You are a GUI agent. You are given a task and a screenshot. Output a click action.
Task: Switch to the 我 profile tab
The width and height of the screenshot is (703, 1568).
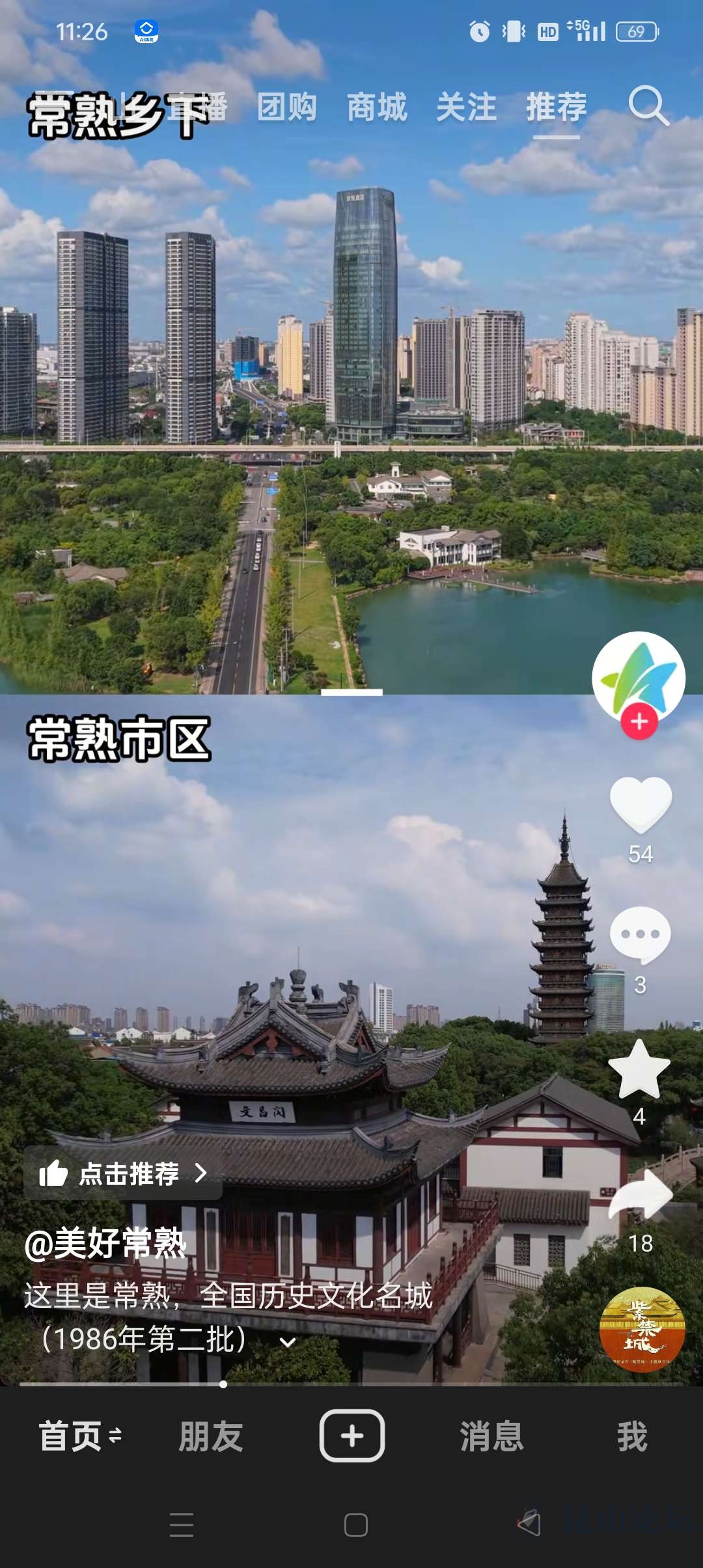[x=632, y=1436]
